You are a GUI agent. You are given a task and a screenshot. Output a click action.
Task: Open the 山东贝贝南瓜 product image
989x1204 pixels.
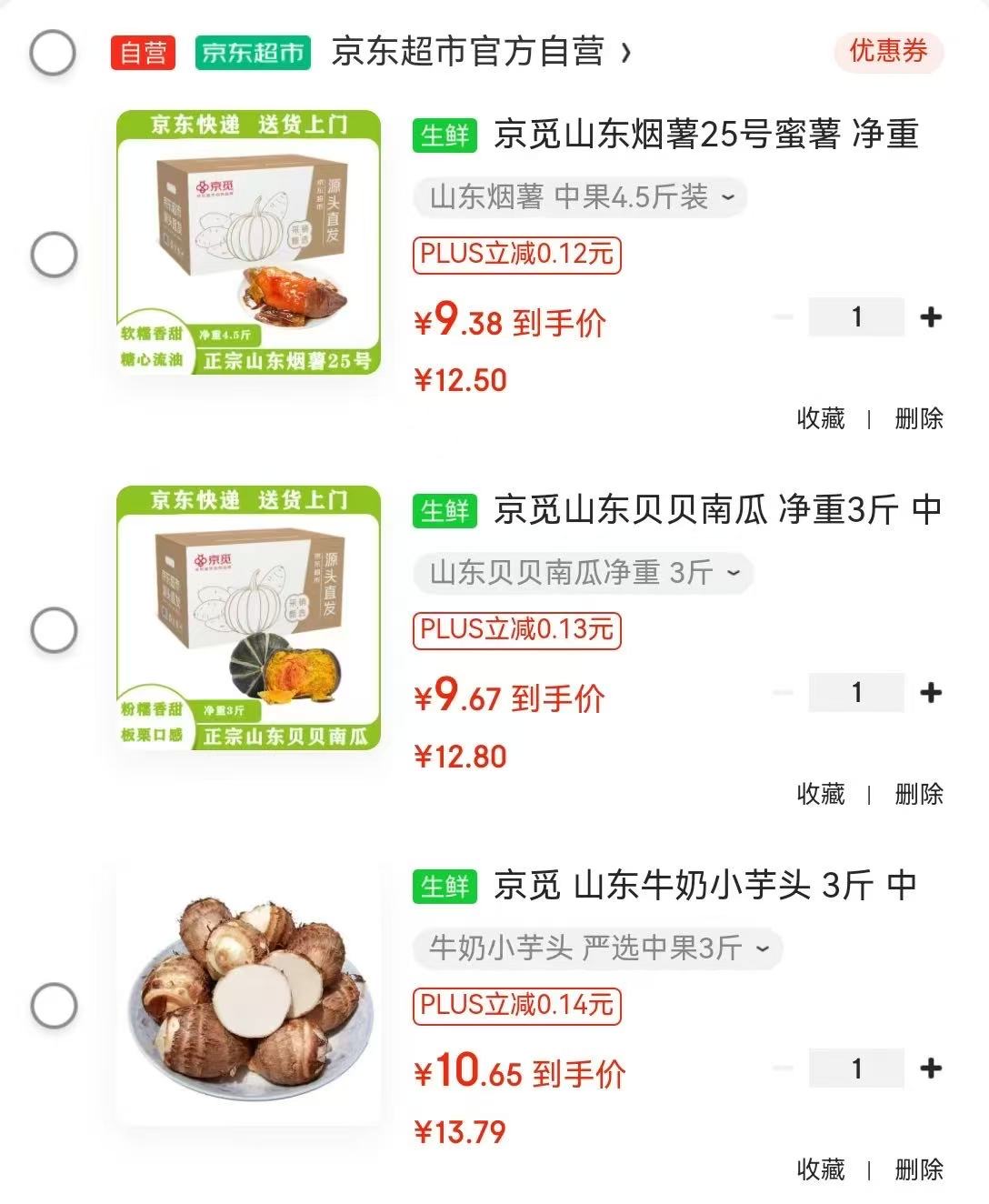[248, 618]
